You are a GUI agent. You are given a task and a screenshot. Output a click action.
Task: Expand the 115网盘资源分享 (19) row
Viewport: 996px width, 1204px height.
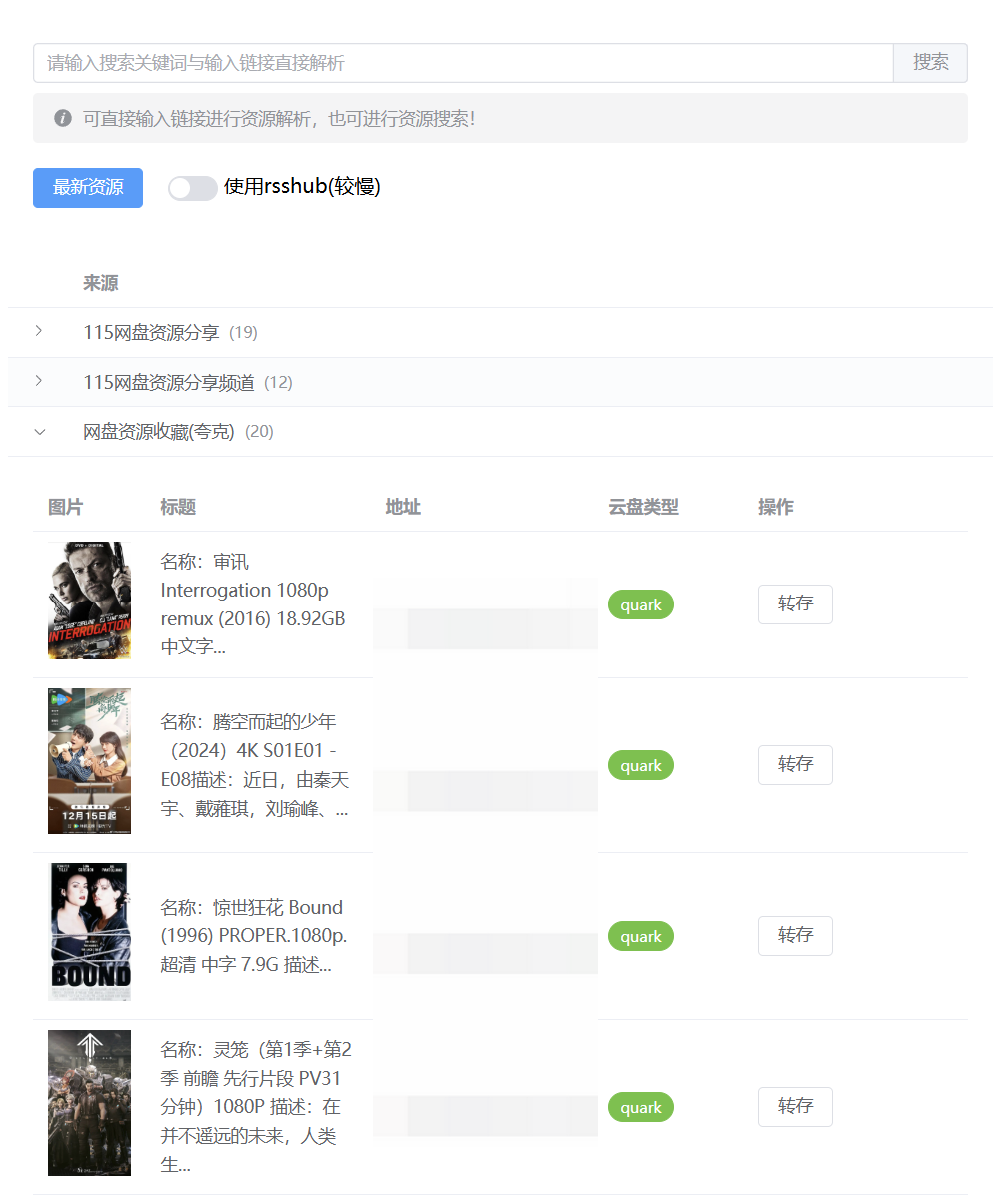pyautogui.click(x=39, y=331)
